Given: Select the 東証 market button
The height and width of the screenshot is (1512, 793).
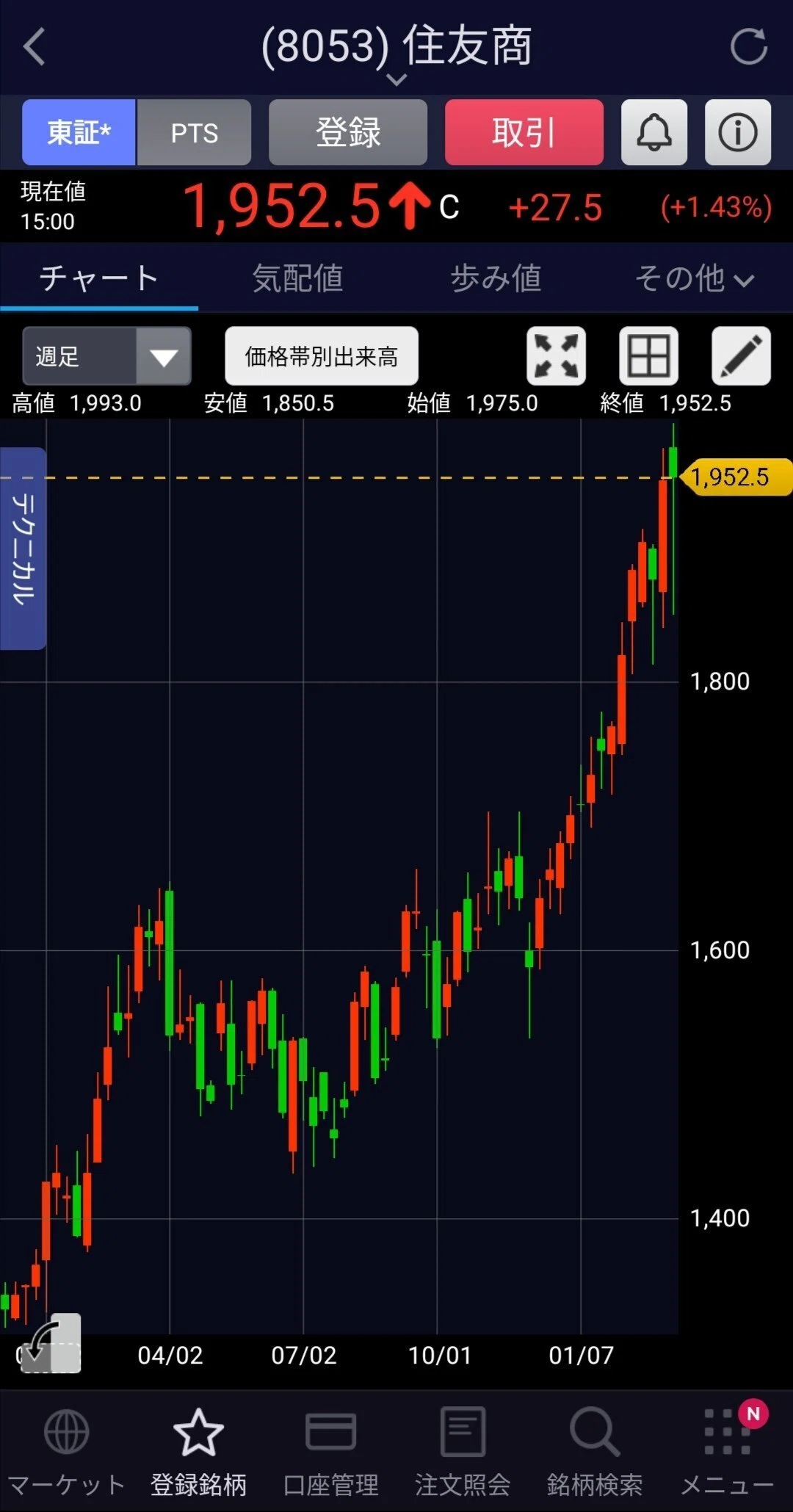Looking at the screenshot, I should (x=79, y=132).
